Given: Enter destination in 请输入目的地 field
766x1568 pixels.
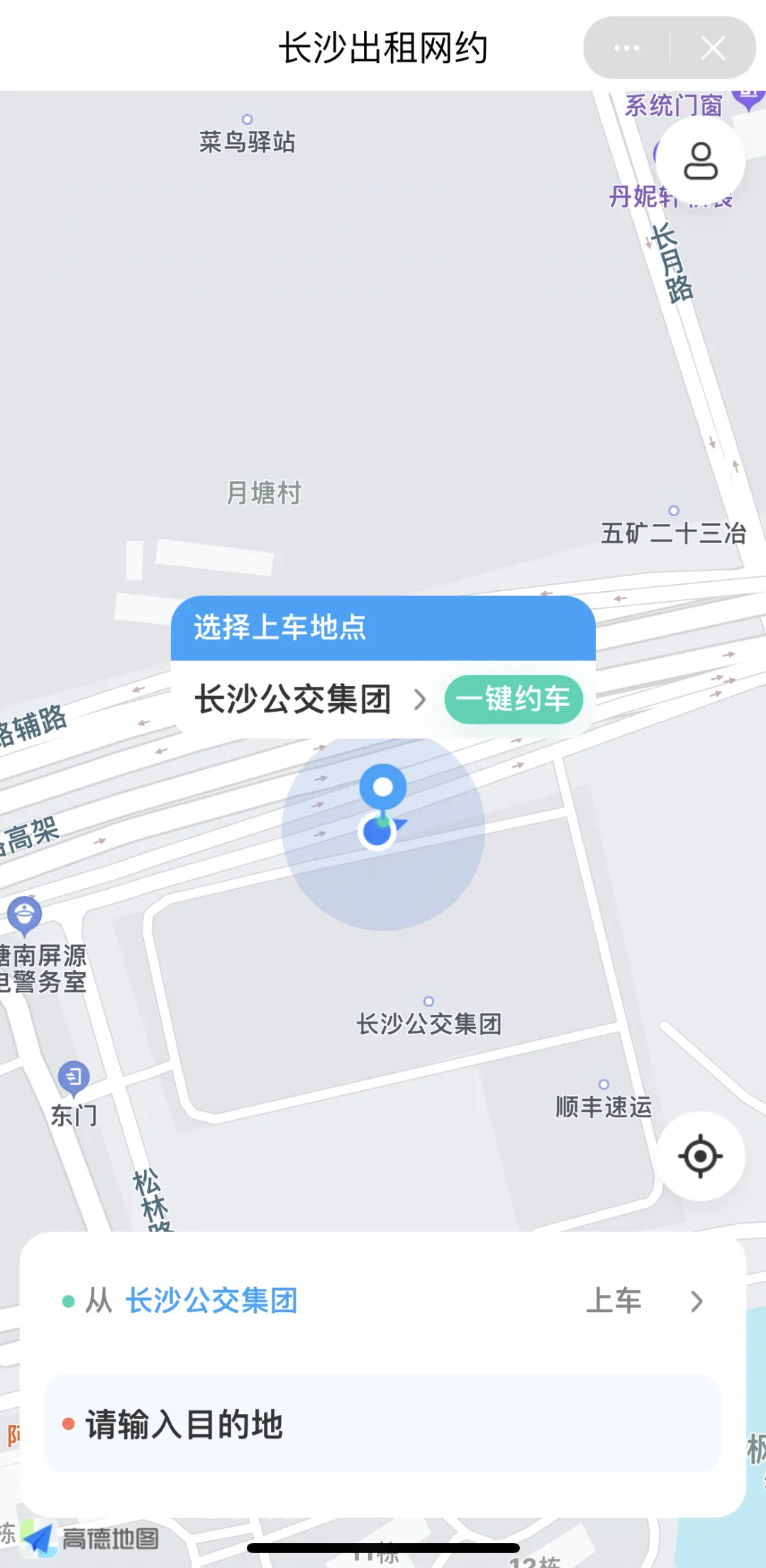Looking at the screenshot, I should tap(383, 1424).
